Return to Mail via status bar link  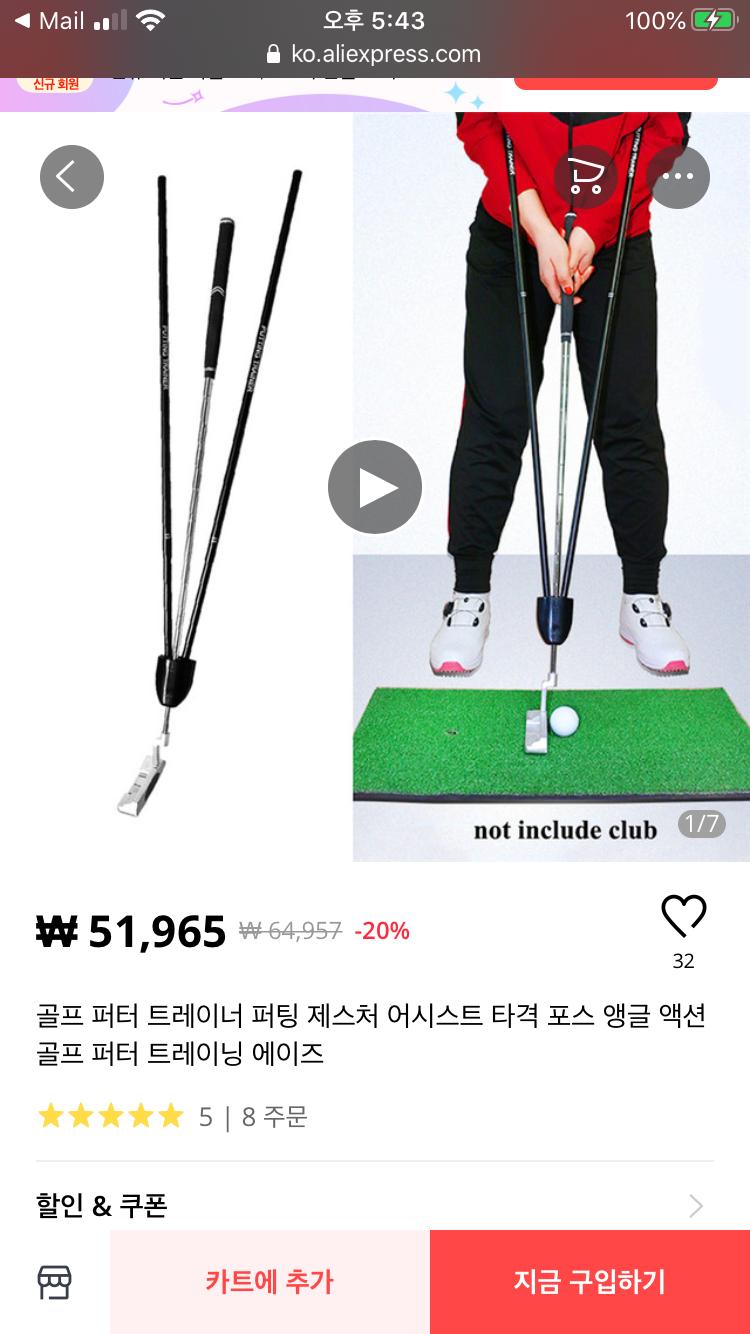click(50, 21)
